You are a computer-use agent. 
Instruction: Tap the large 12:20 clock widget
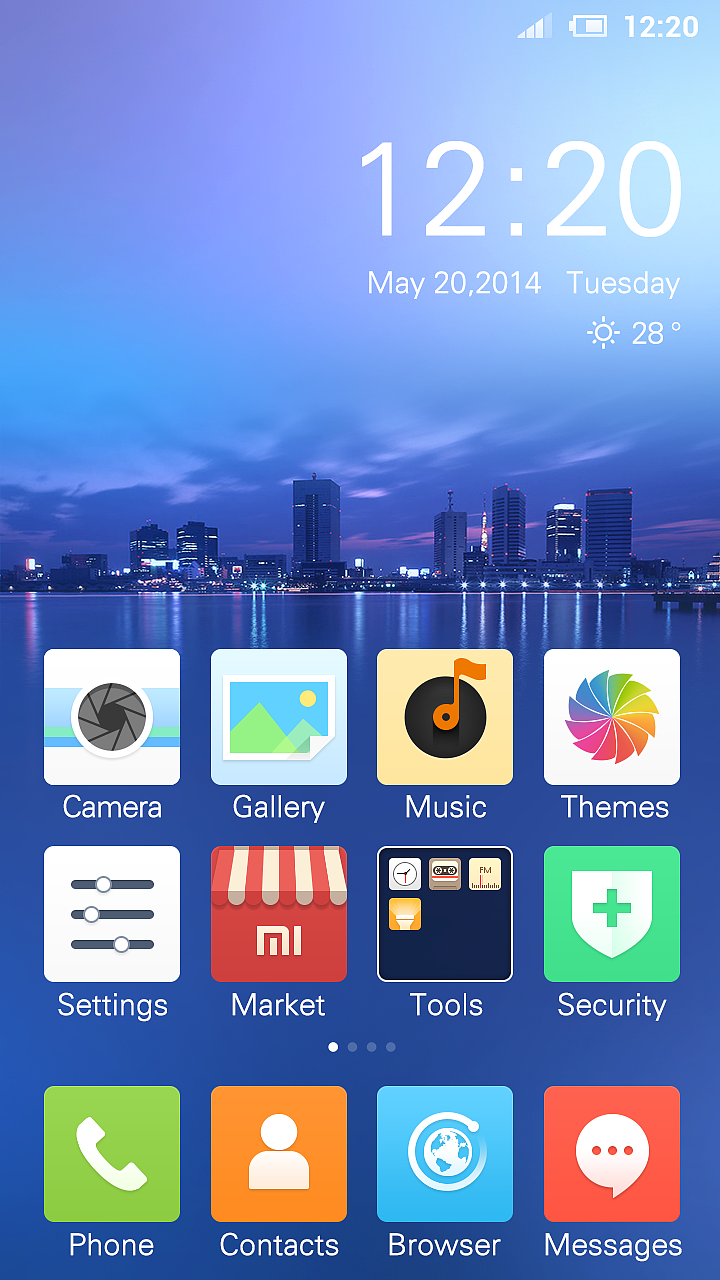(x=520, y=190)
